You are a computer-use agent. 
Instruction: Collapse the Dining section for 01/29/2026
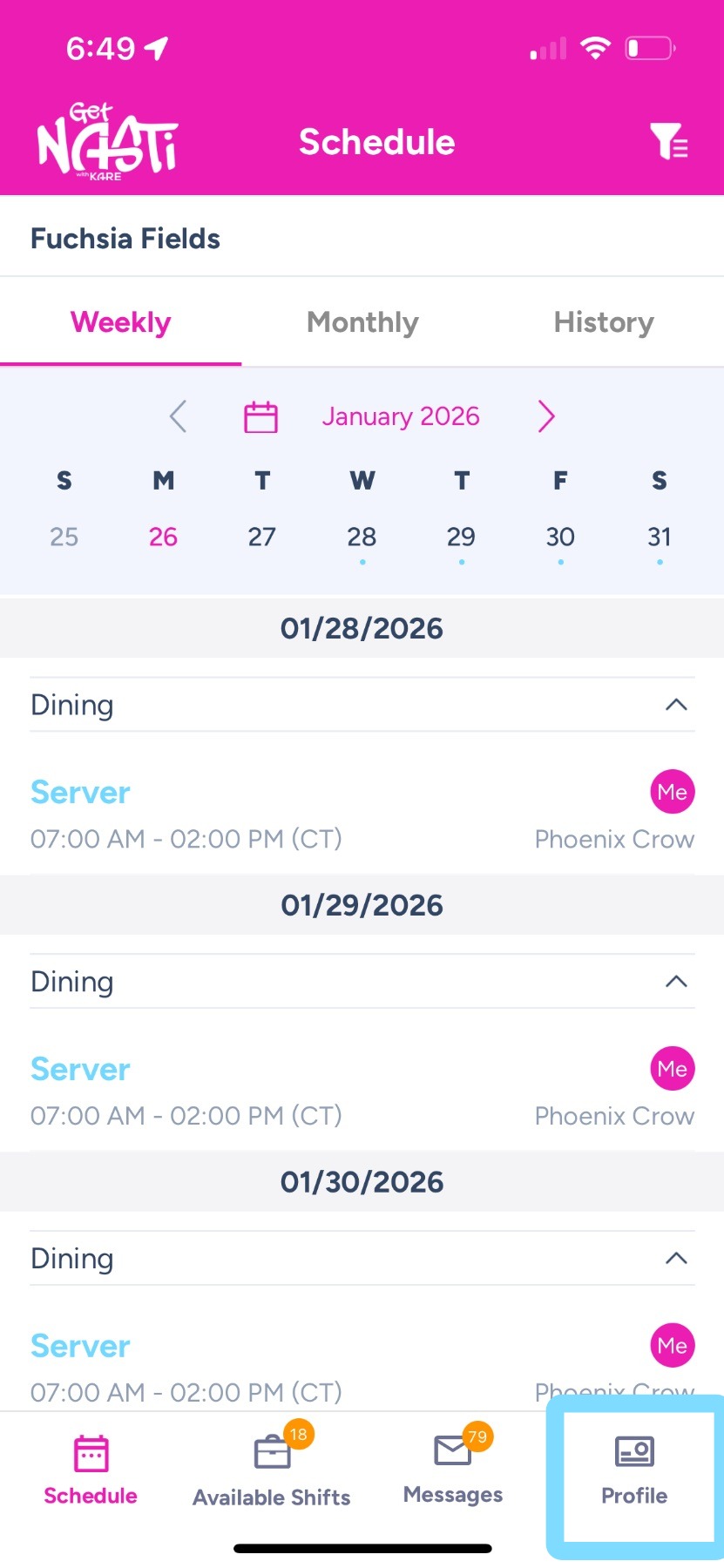[676, 982]
